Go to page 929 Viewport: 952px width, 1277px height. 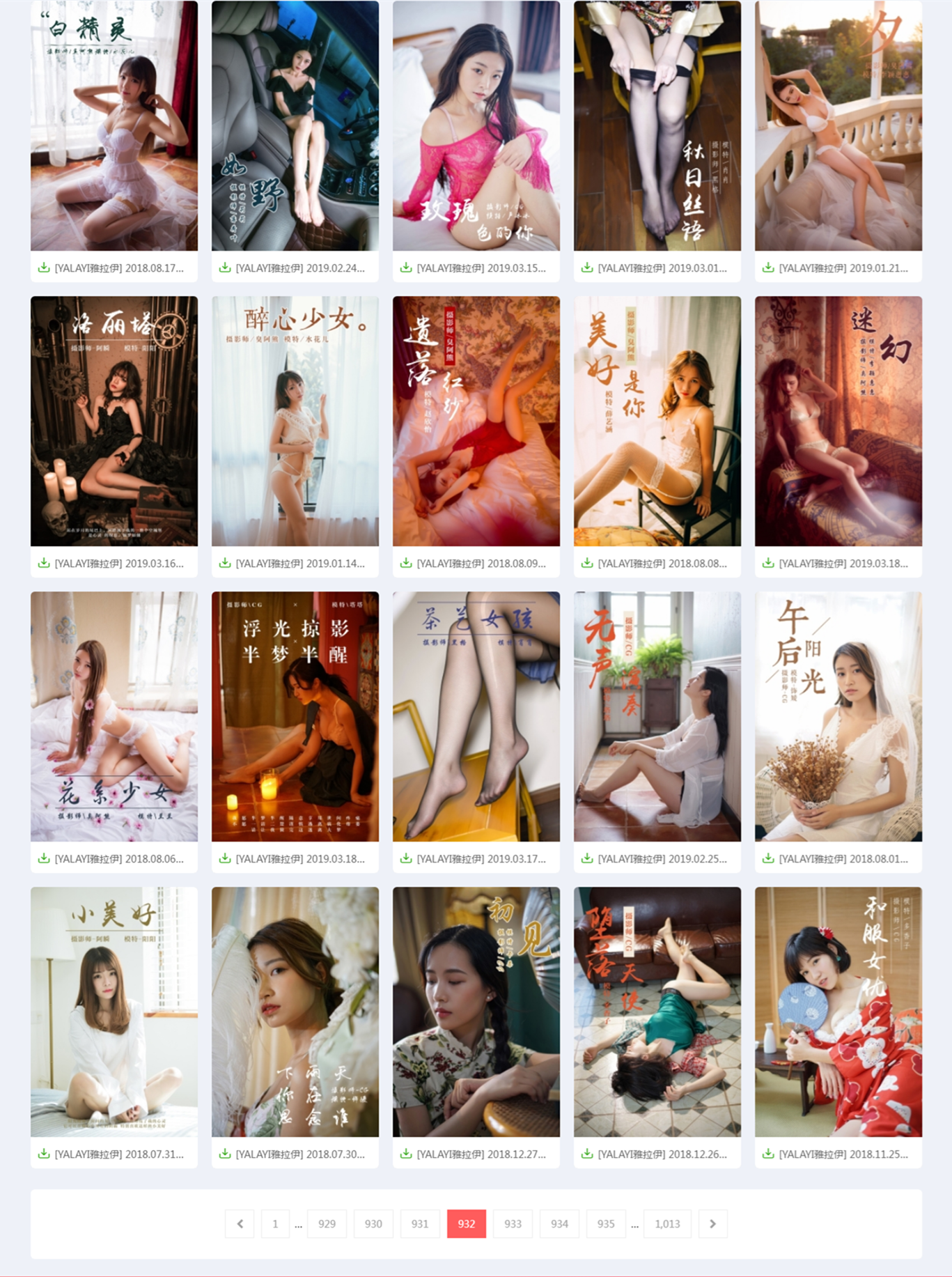tap(327, 1223)
